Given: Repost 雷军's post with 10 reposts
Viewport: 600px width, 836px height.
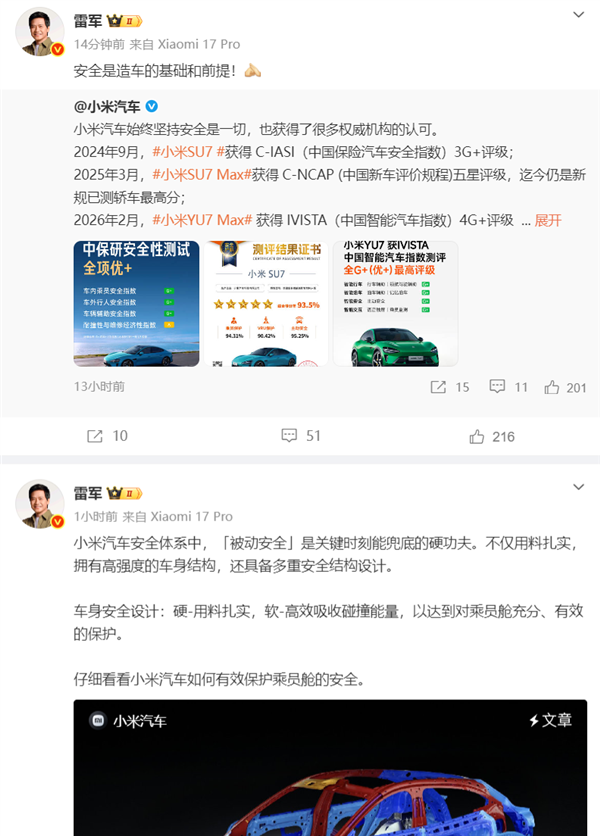Looking at the screenshot, I should (x=107, y=436).
